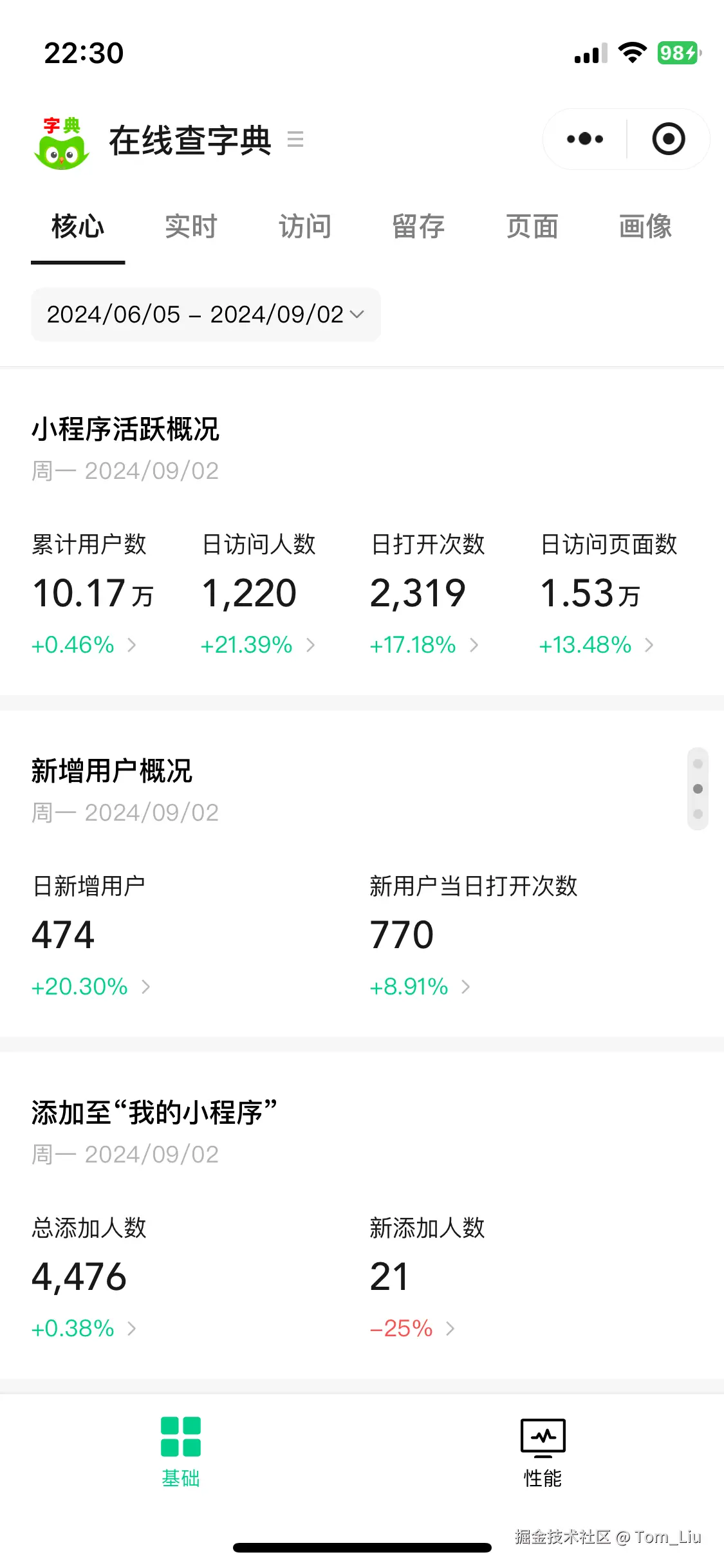
Task: View 日新增用户 +20.30% trend details
Action: point(91,987)
